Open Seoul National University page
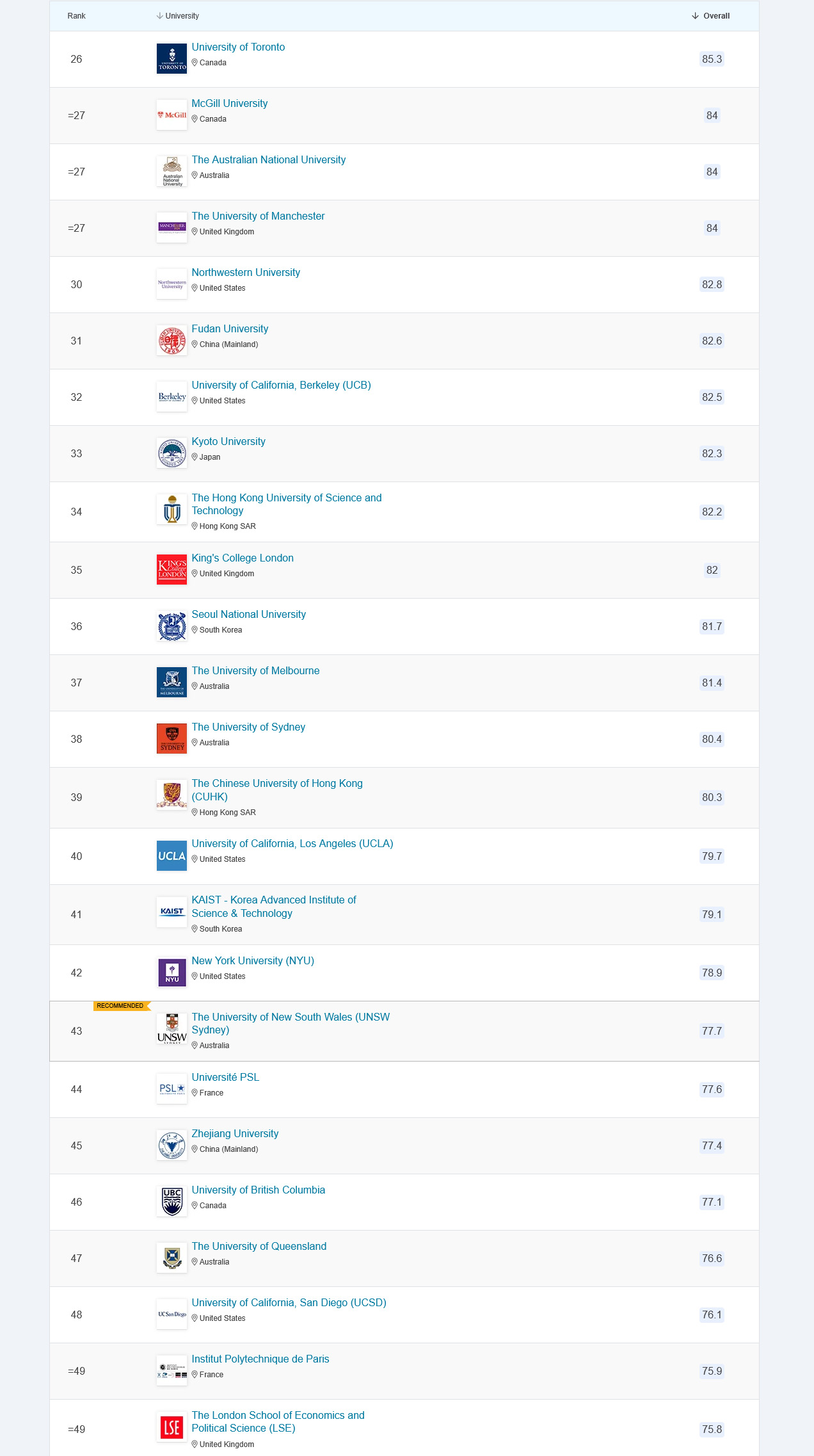The image size is (814, 1456). (x=248, y=615)
